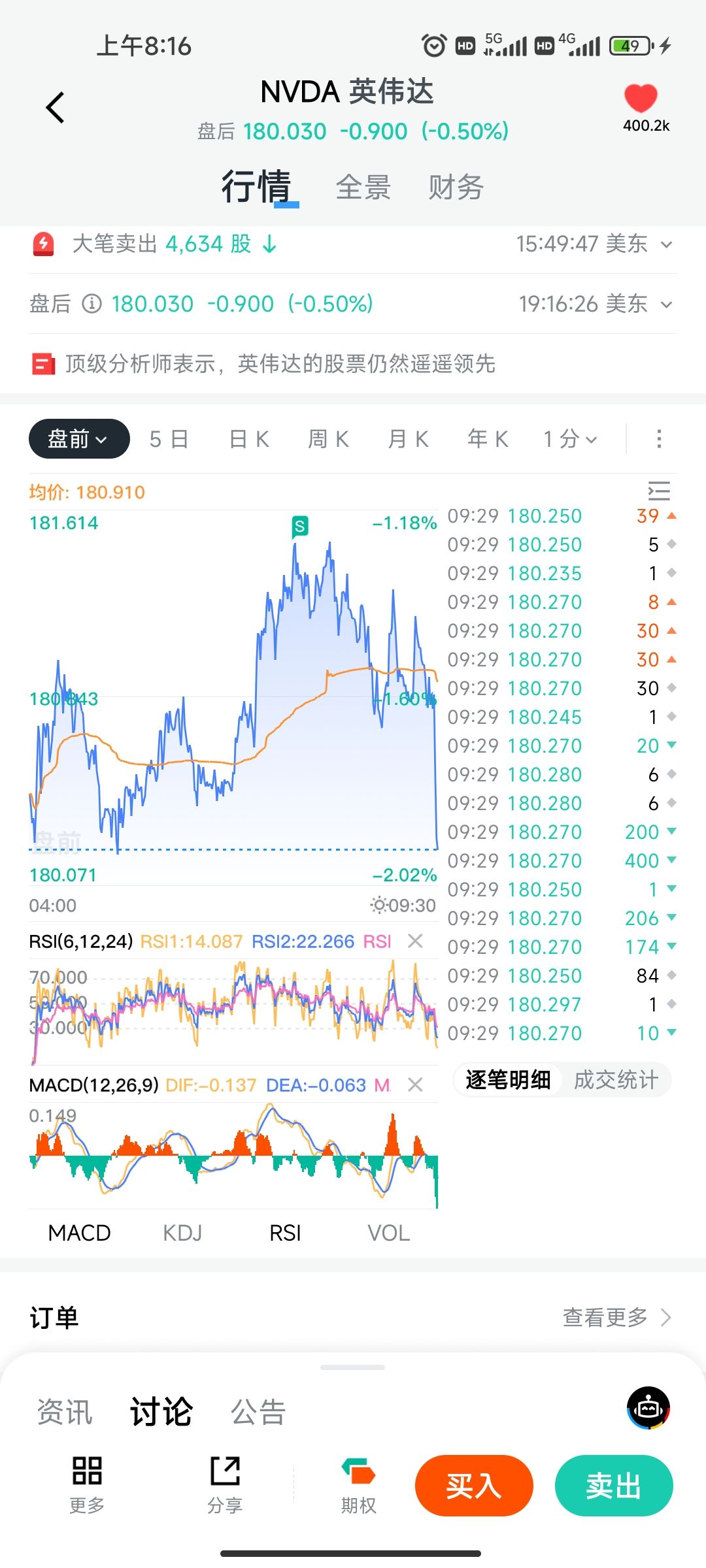Screen dimensions: 706x1568
Task: Open the 盘前 session dropdown
Action: click(x=78, y=439)
